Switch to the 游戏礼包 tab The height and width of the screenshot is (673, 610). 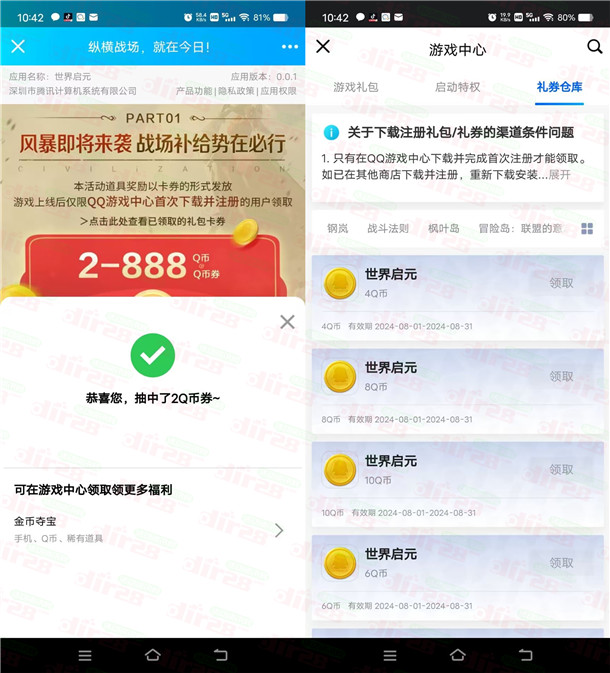point(357,87)
